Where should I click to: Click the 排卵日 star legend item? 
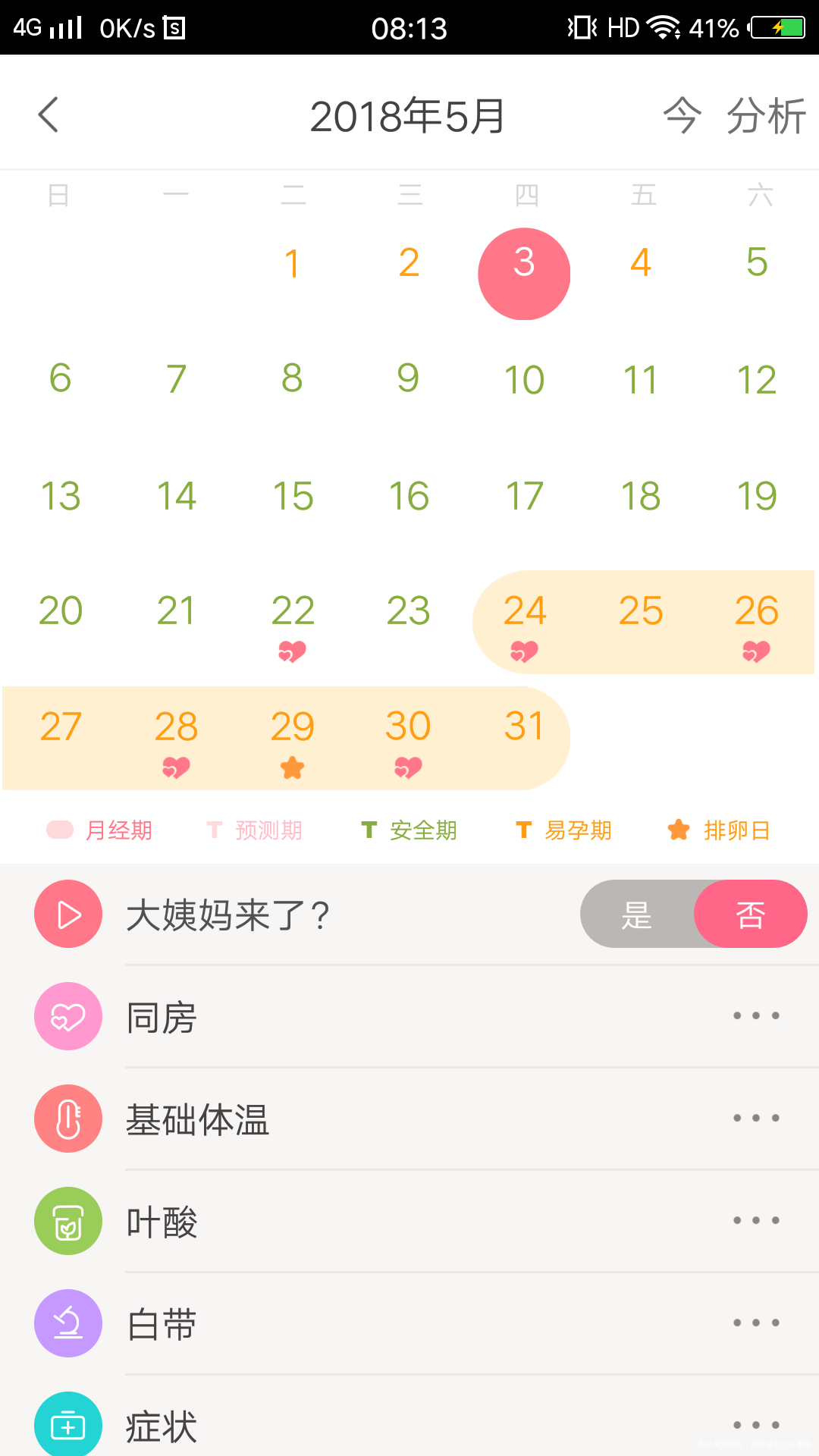(x=719, y=830)
